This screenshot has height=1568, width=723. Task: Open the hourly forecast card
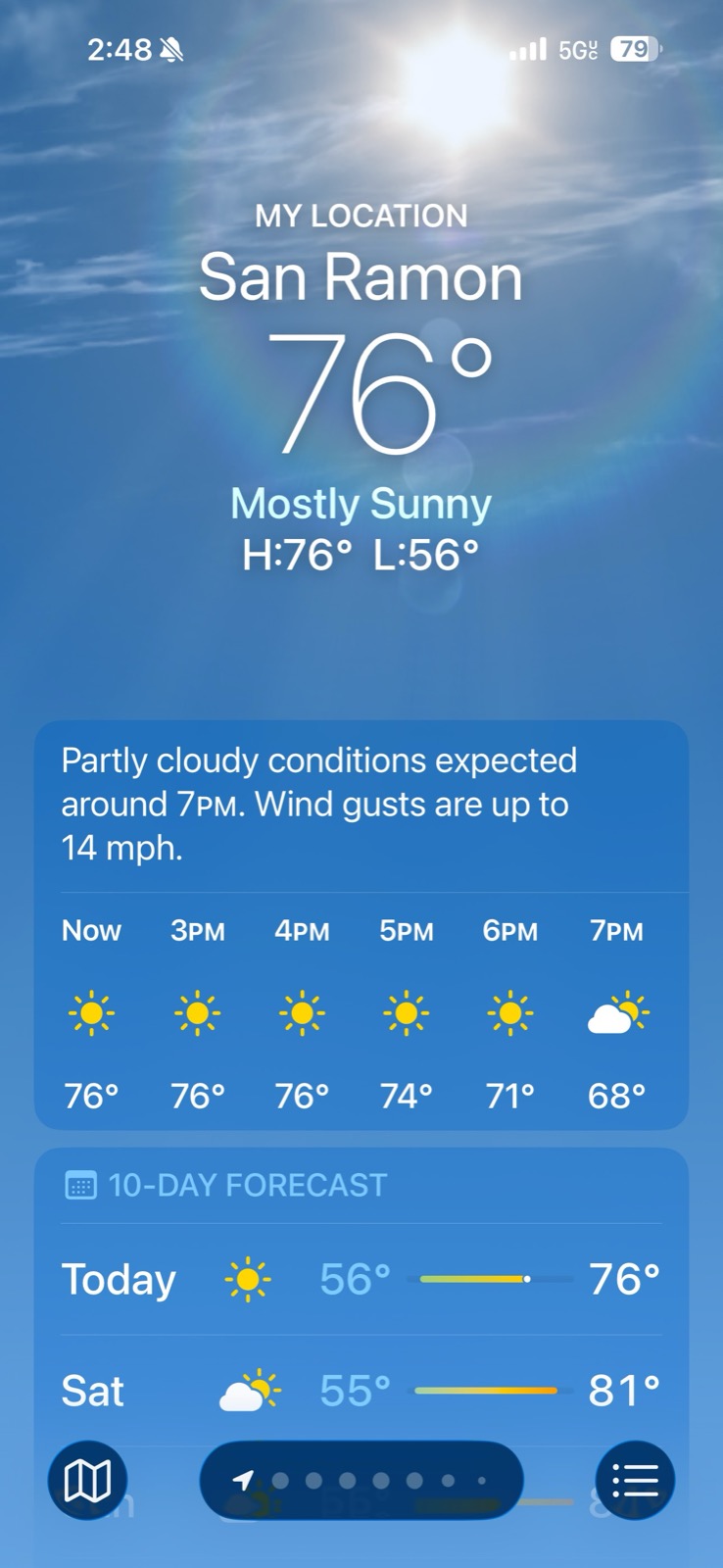pyautogui.click(x=361, y=925)
